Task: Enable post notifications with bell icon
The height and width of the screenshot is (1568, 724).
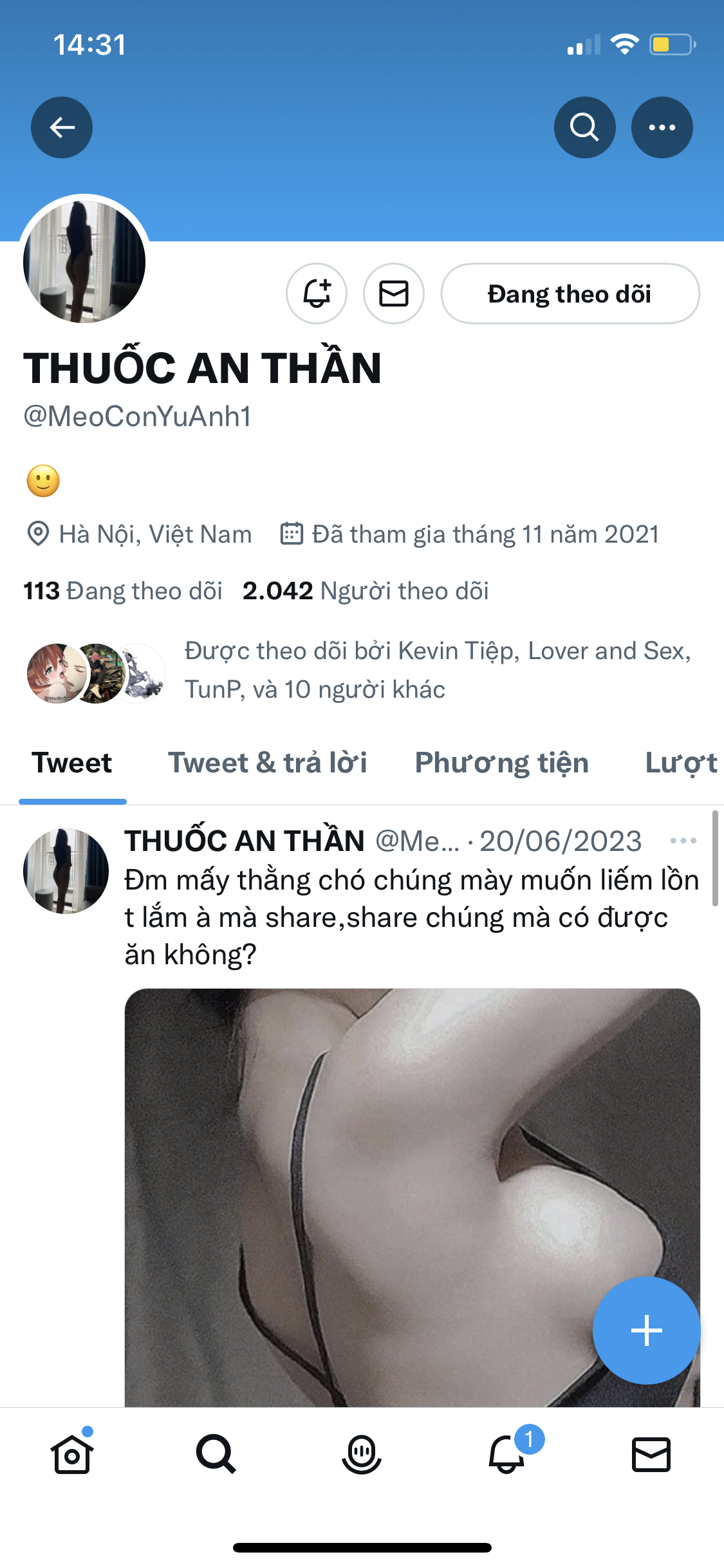Action: click(317, 294)
